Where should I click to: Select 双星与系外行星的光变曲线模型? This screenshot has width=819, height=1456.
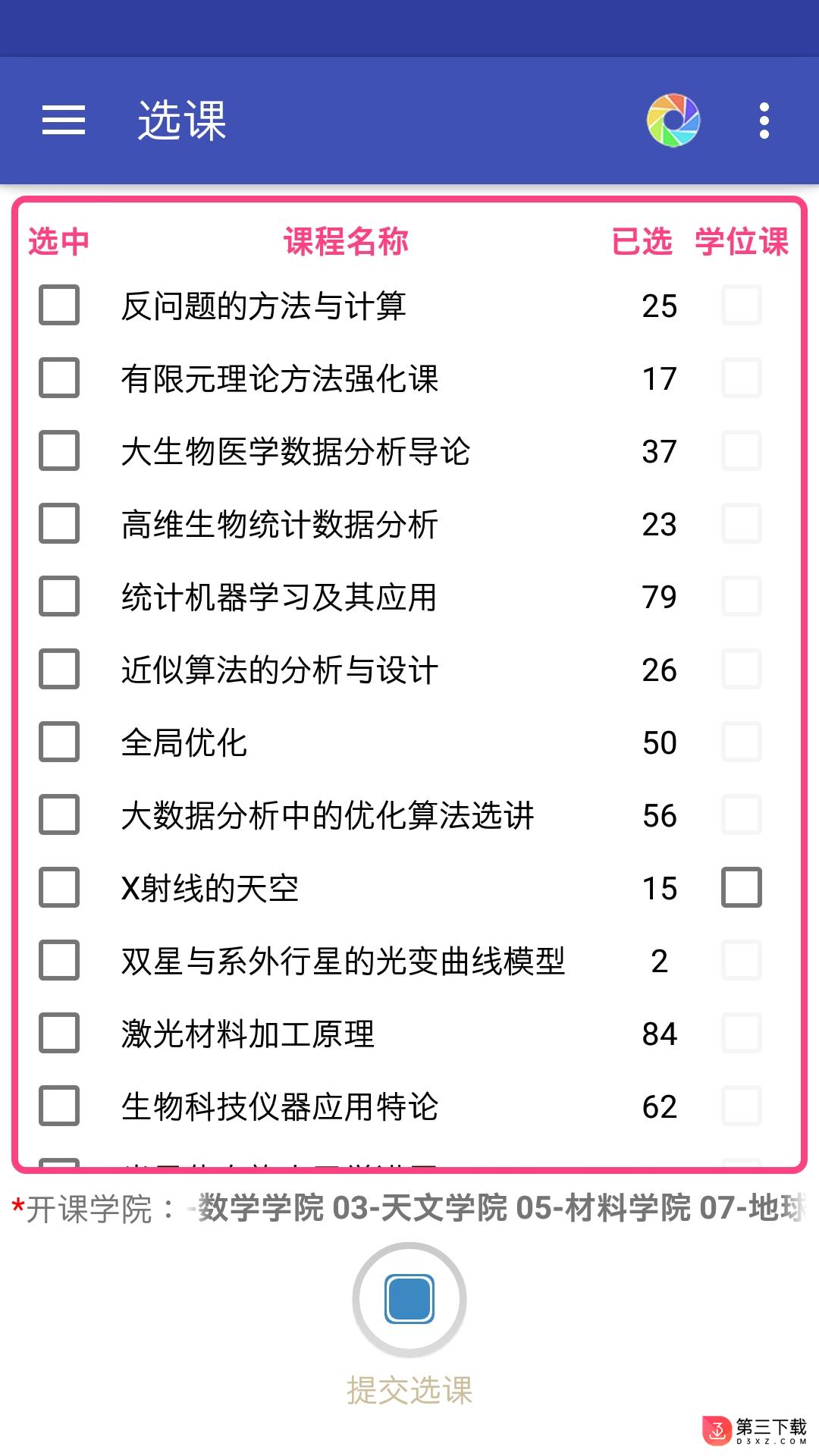point(59,960)
